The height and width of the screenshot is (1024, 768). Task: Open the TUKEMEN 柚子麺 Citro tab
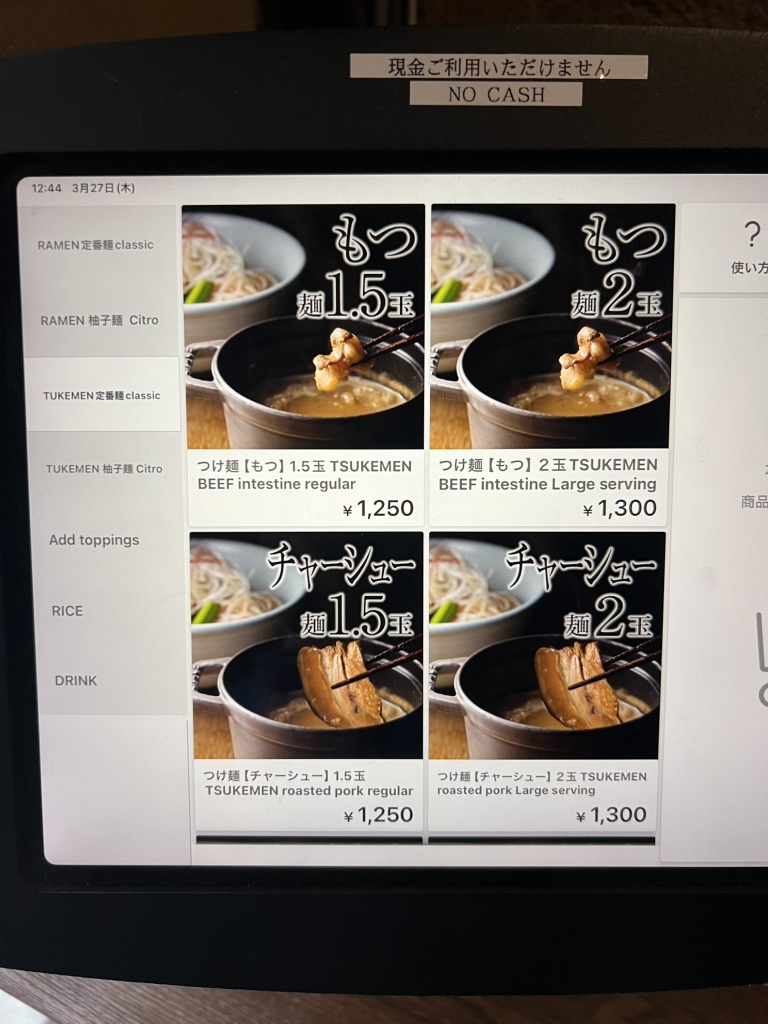coord(103,468)
